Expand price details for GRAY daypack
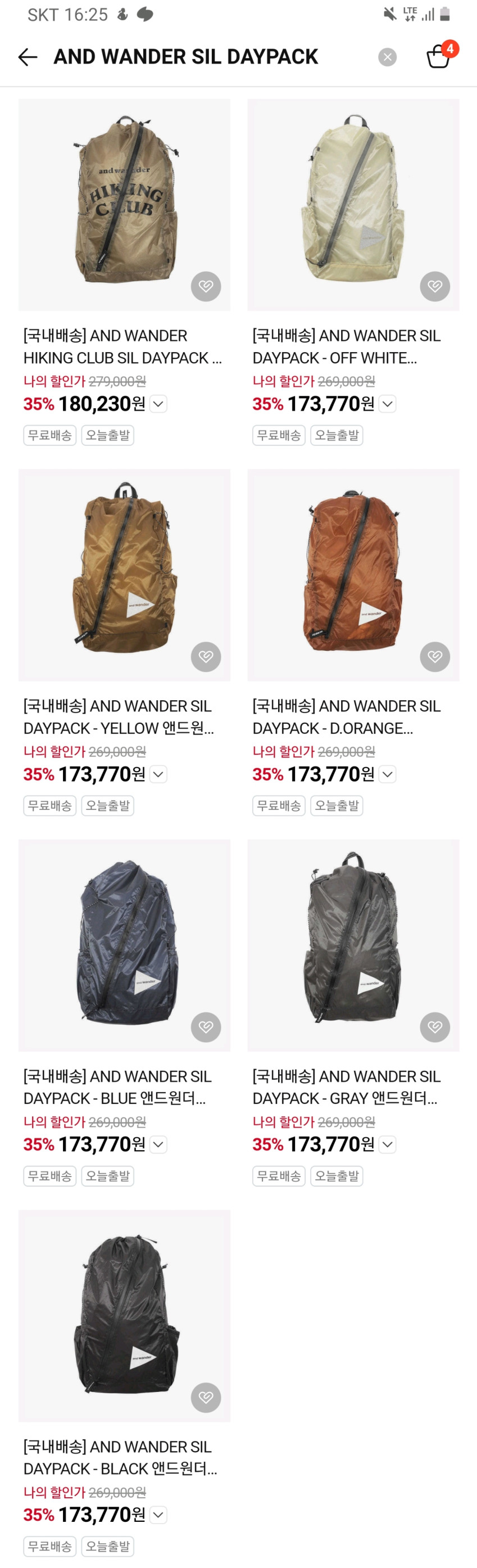The image size is (477, 1568). (x=388, y=1145)
